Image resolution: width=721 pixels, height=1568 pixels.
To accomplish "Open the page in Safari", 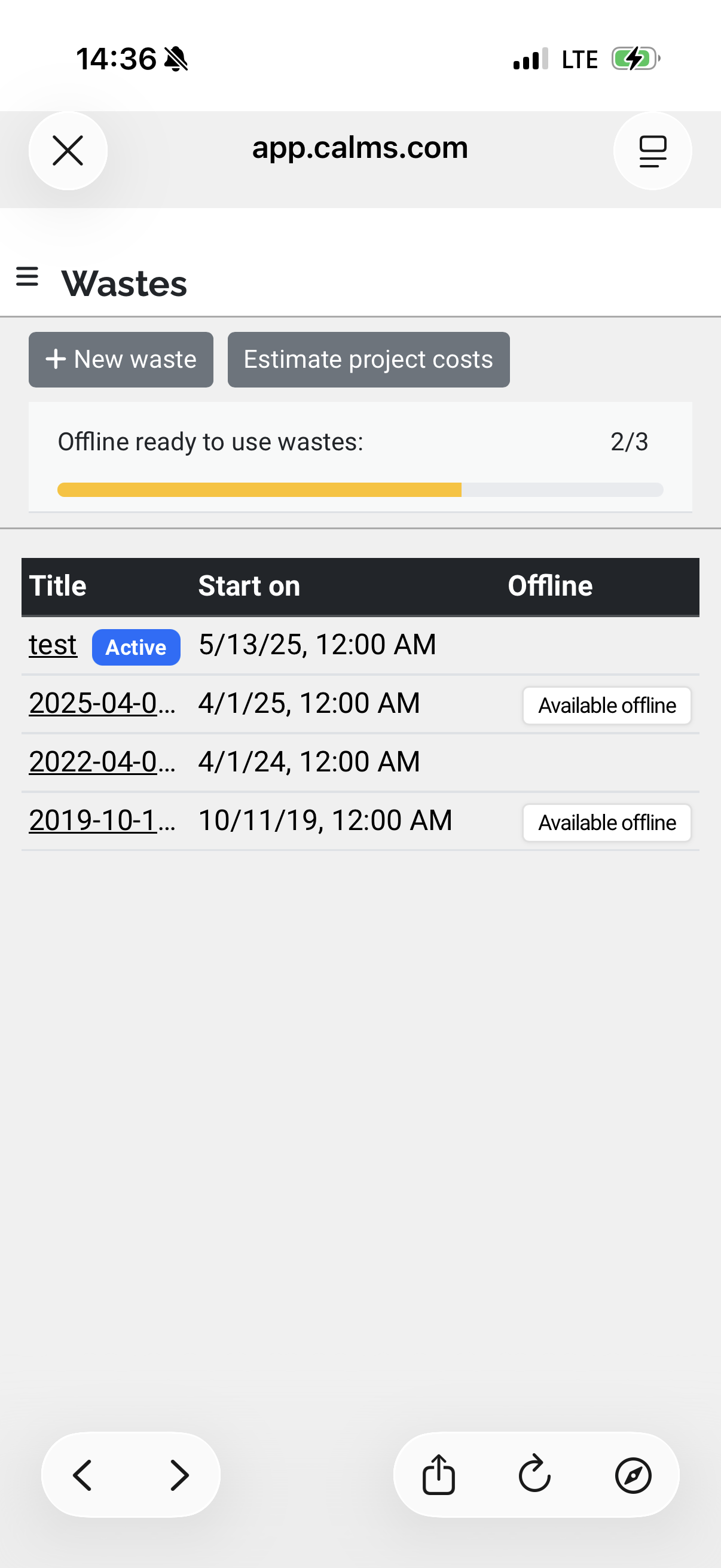I will pyautogui.click(x=633, y=1475).
